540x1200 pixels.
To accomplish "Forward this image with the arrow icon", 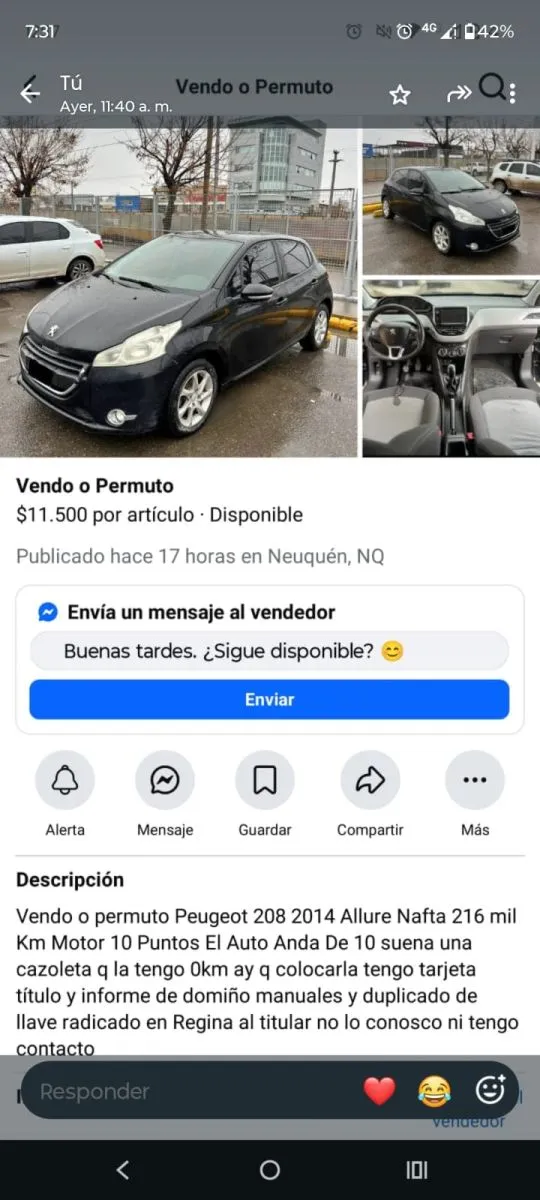I will 458,94.
